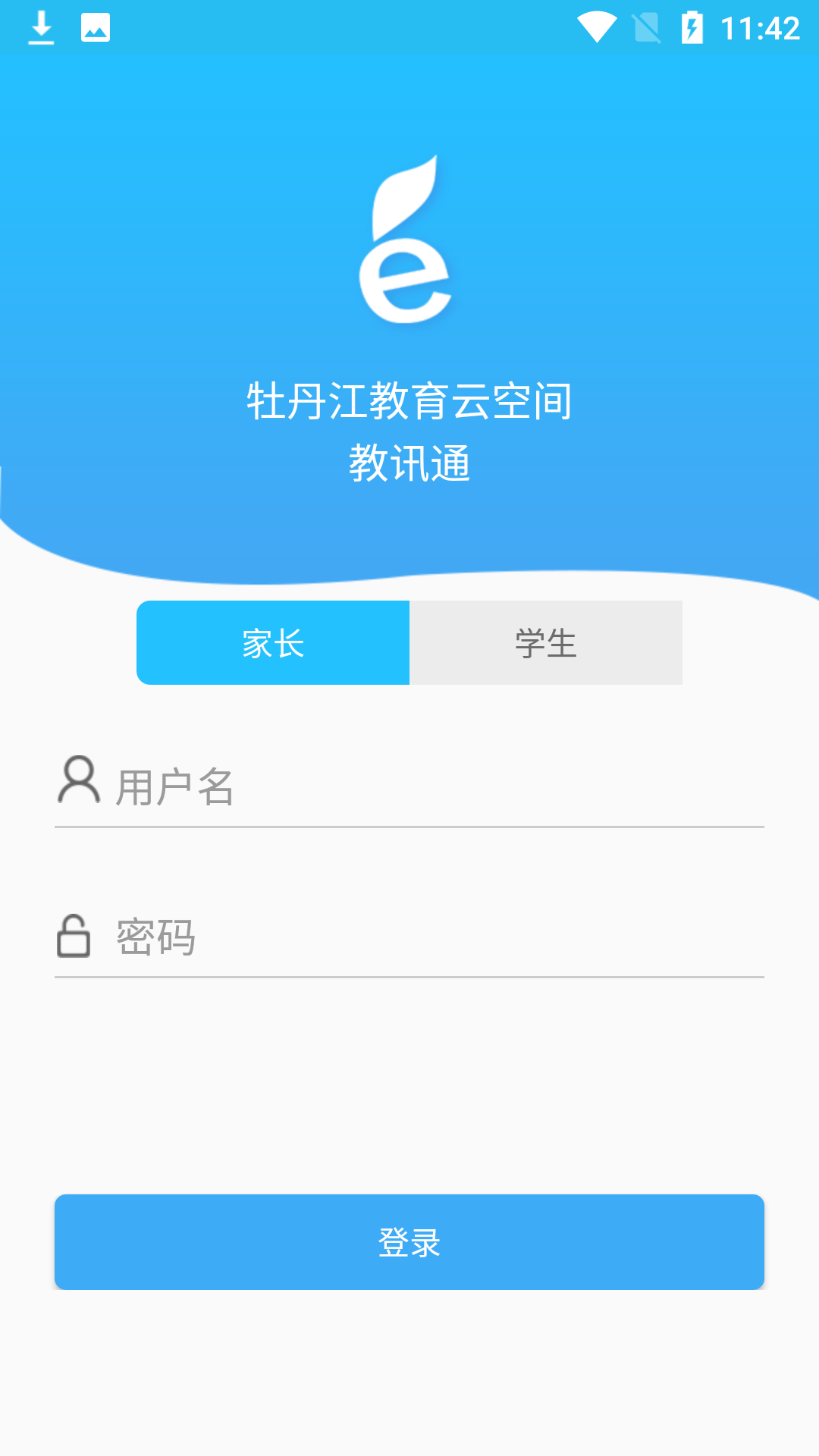This screenshot has height=1456, width=819.
Task: Switch to the 学生 (student) tab
Action: 546,643
